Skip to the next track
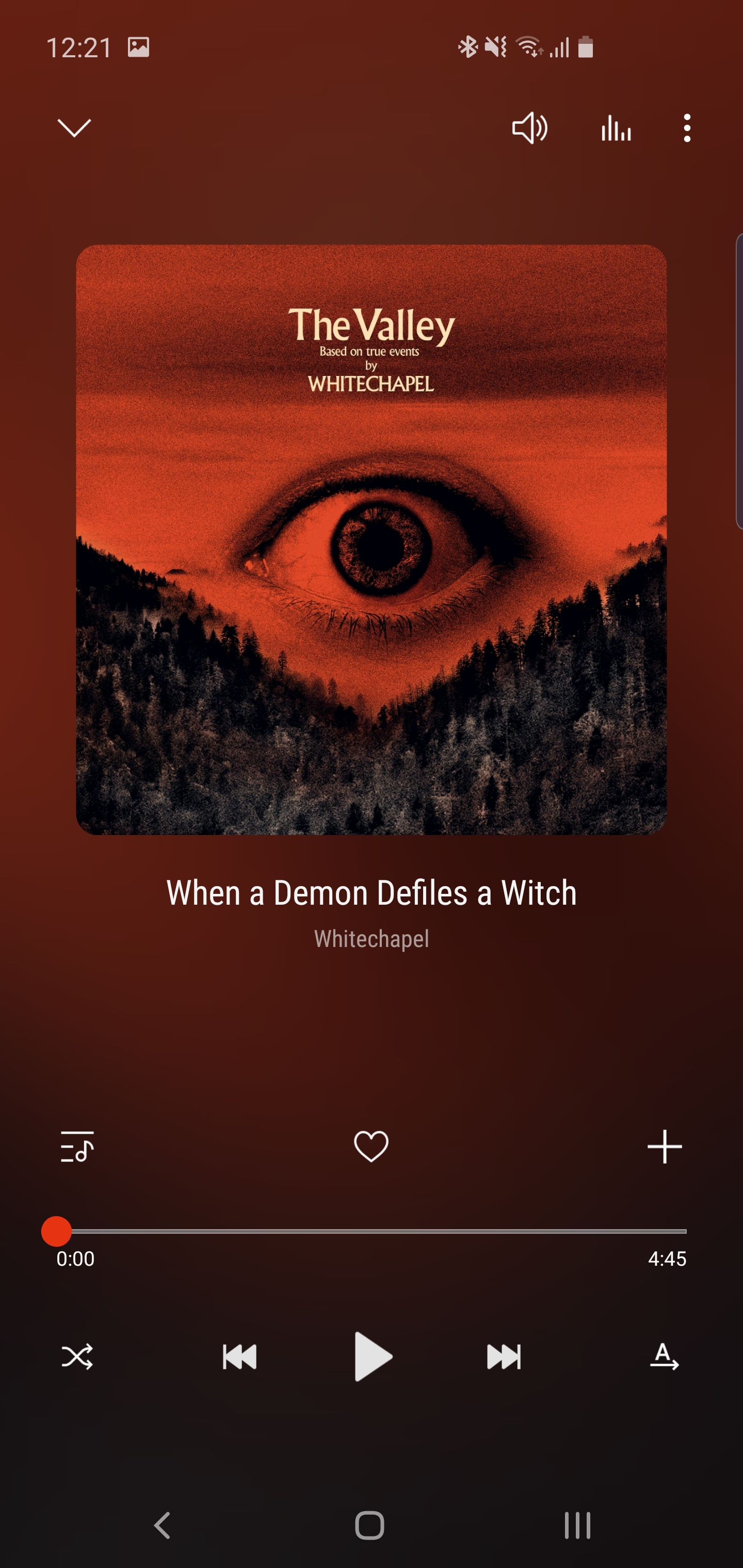743x1568 pixels. [504, 1357]
